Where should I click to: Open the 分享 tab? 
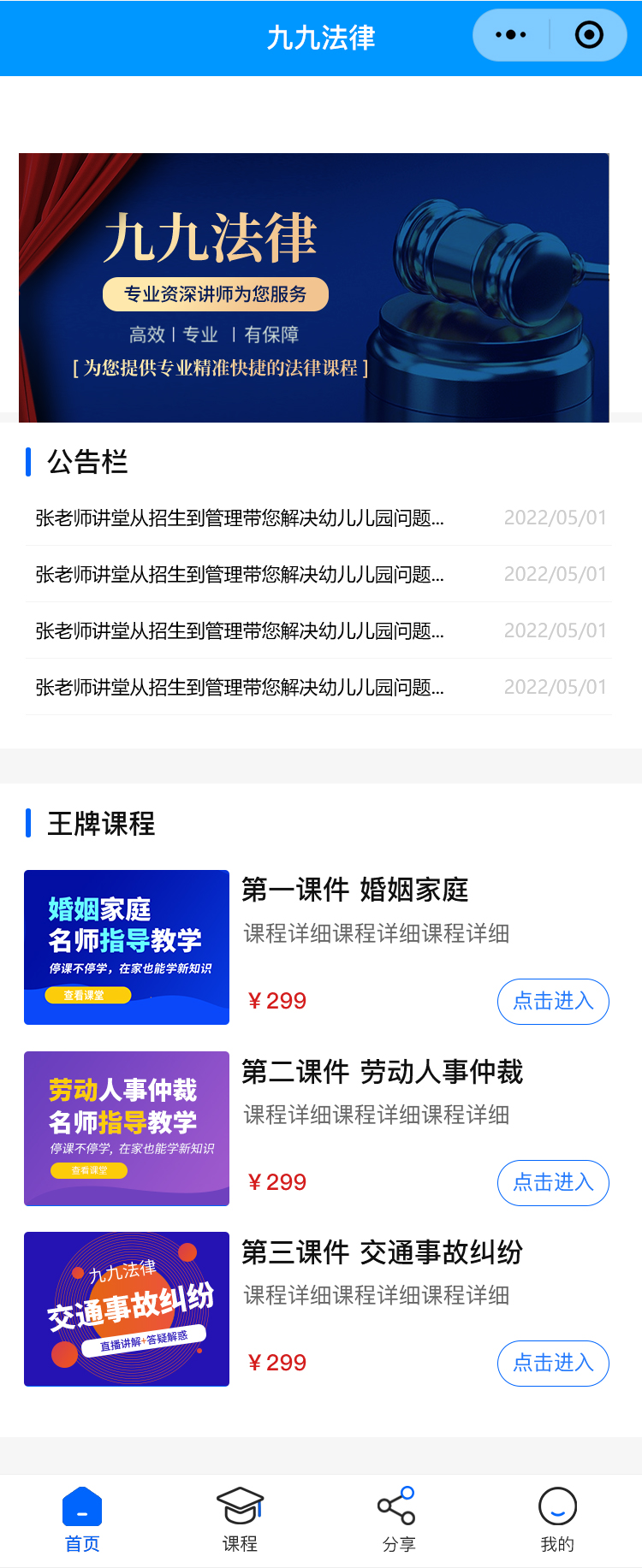click(398, 1519)
